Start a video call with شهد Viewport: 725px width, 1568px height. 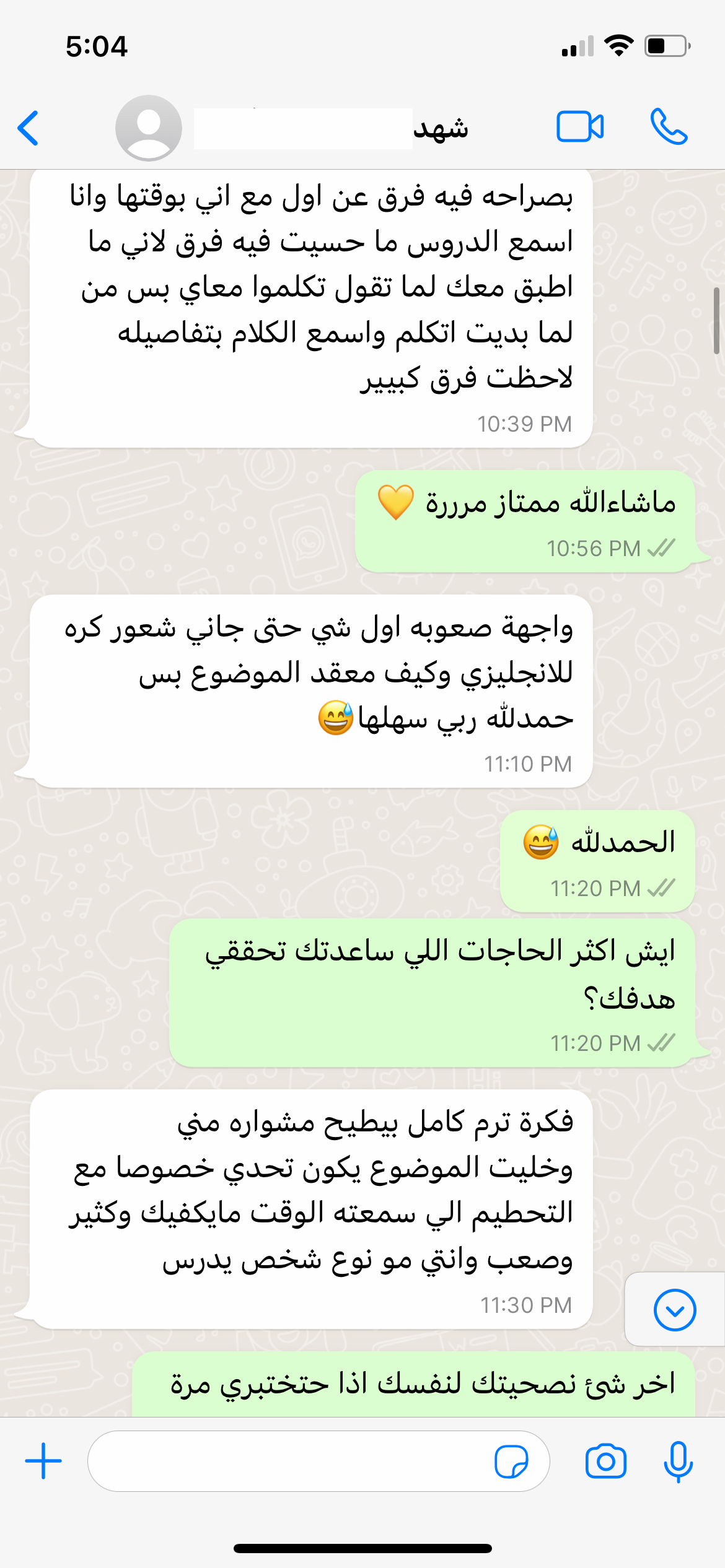pos(580,127)
